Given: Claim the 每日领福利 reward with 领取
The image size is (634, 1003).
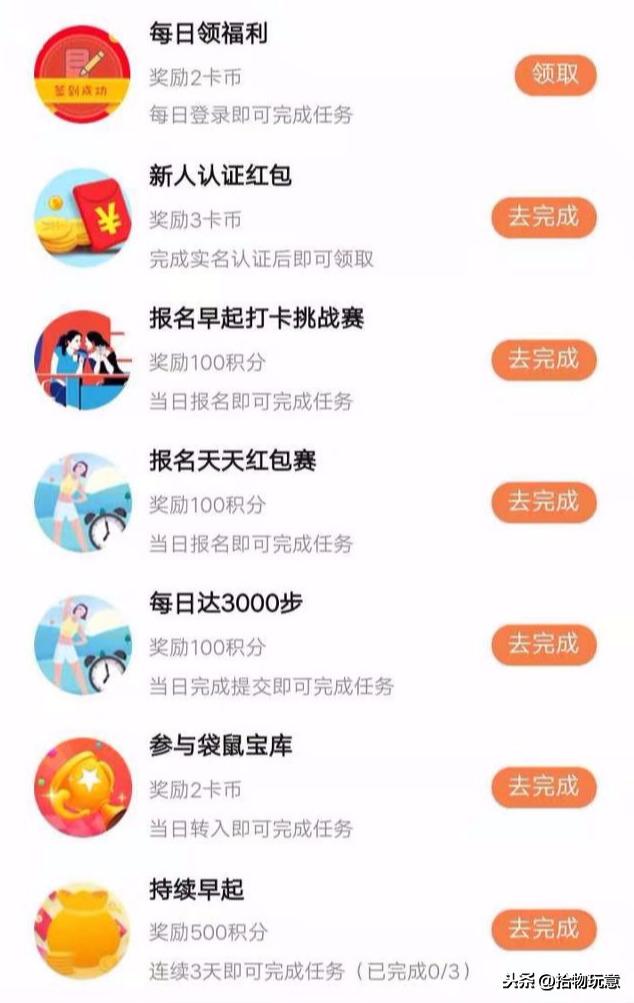Looking at the screenshot, I should (555, 75).
